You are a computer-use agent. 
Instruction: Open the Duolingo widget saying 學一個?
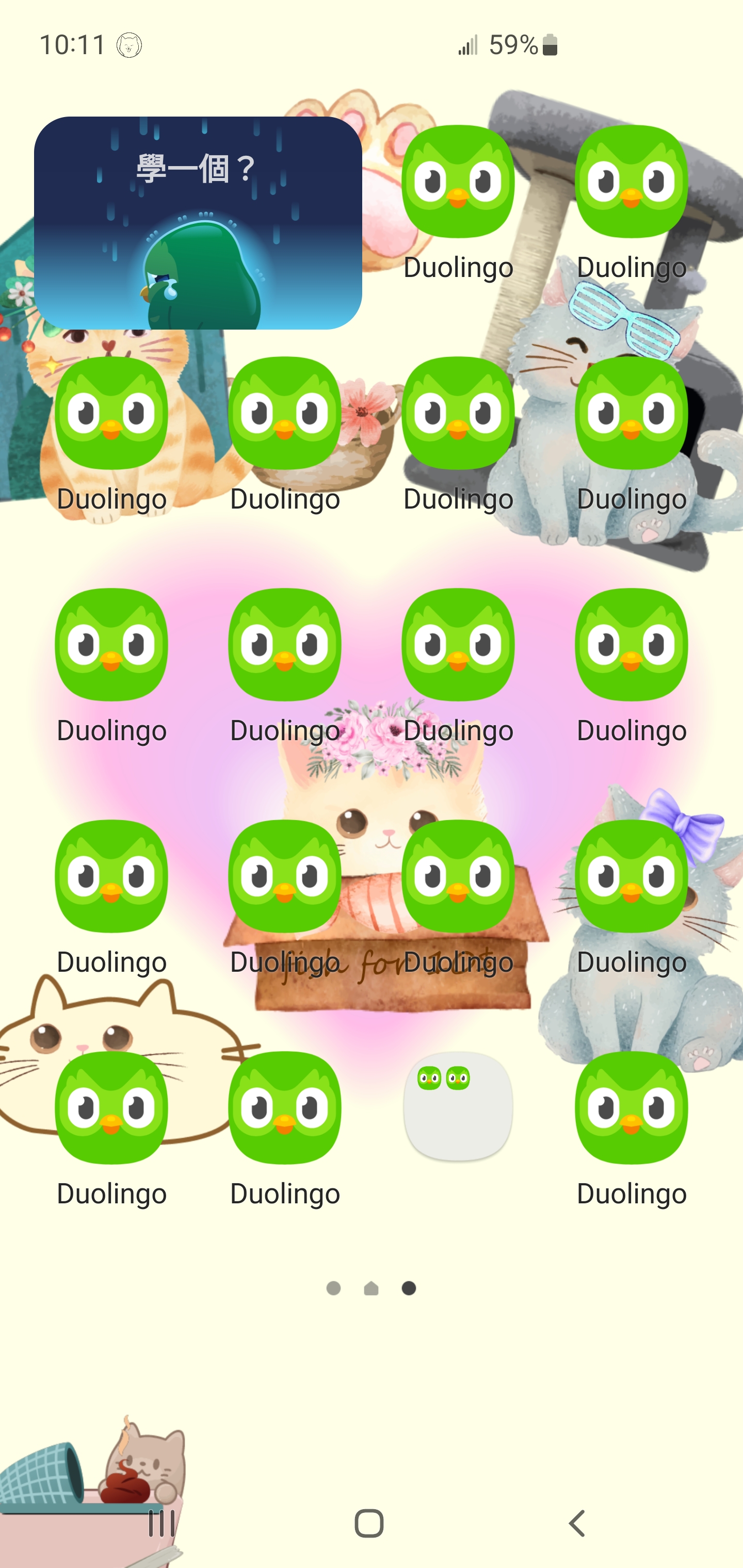(x=198, y=223)
